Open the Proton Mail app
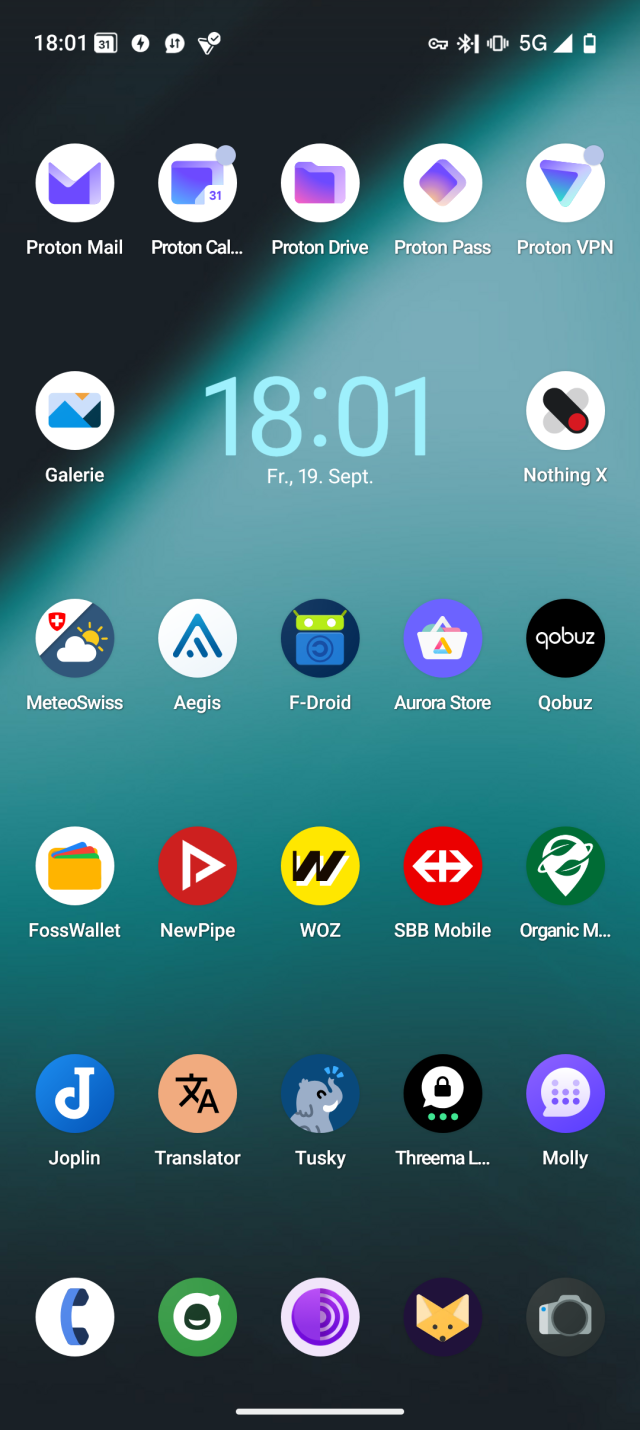This screenshot has width=640, height=1430. pyautogui.click(x=75, y=184)
